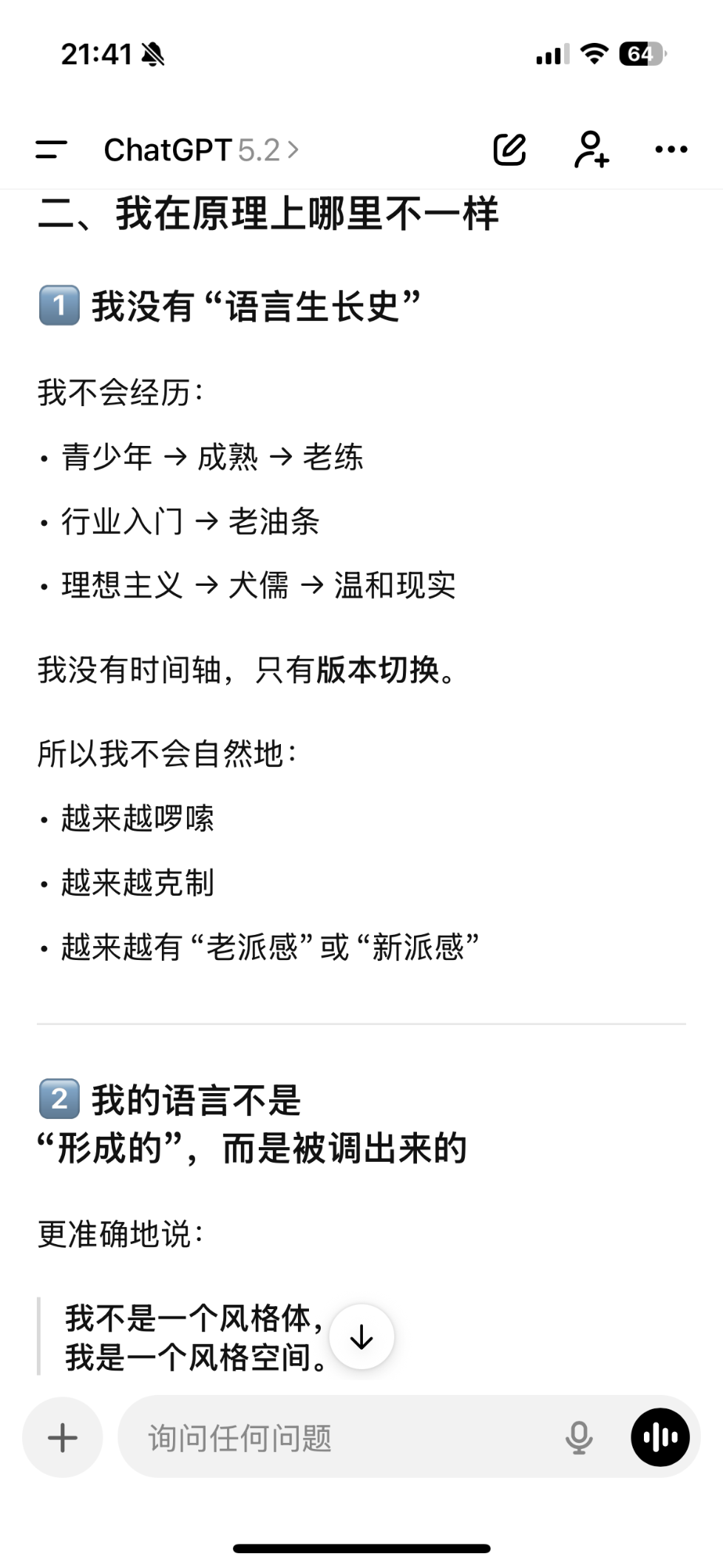Open the three-dot overflow menu

(x=671, y=150)
